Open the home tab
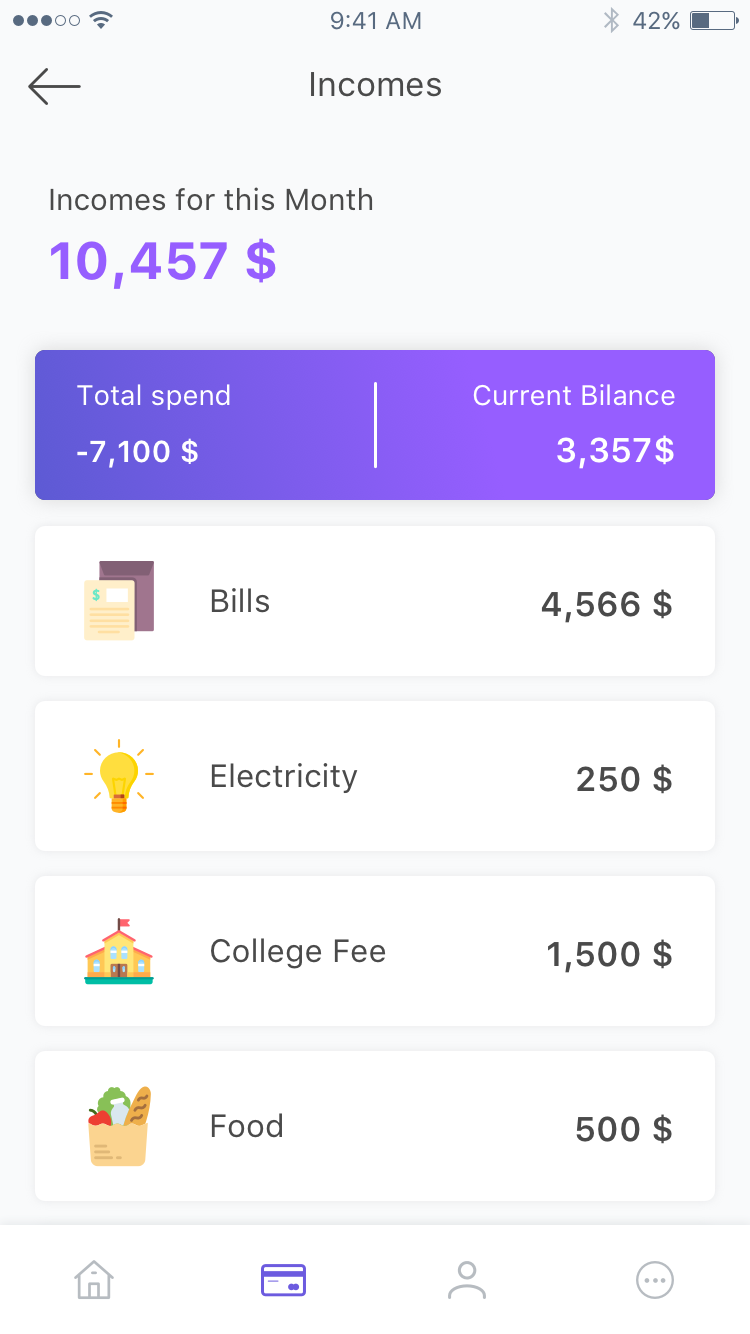750x1334 pixels. 94,1279
